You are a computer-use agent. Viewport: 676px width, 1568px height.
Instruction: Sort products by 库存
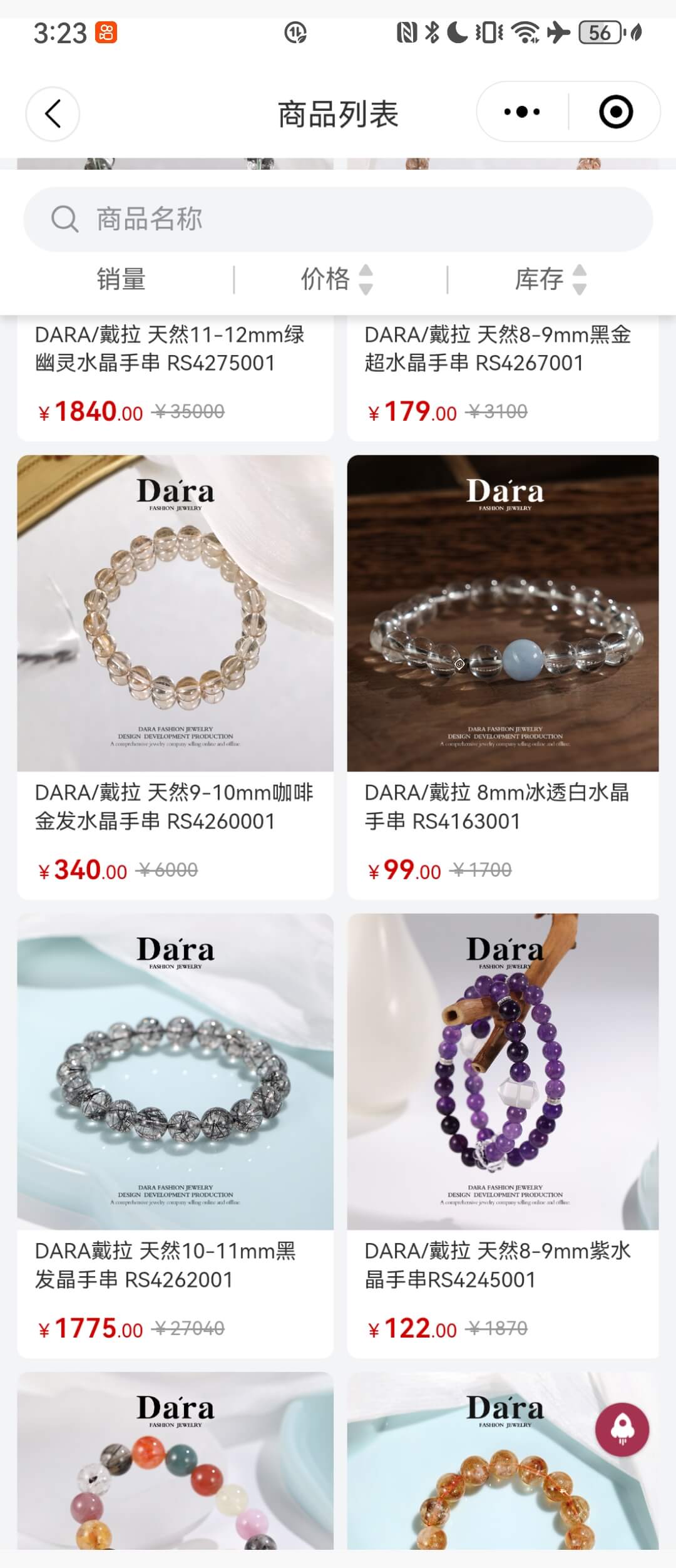pyautogui.click(x=550, y=279)
